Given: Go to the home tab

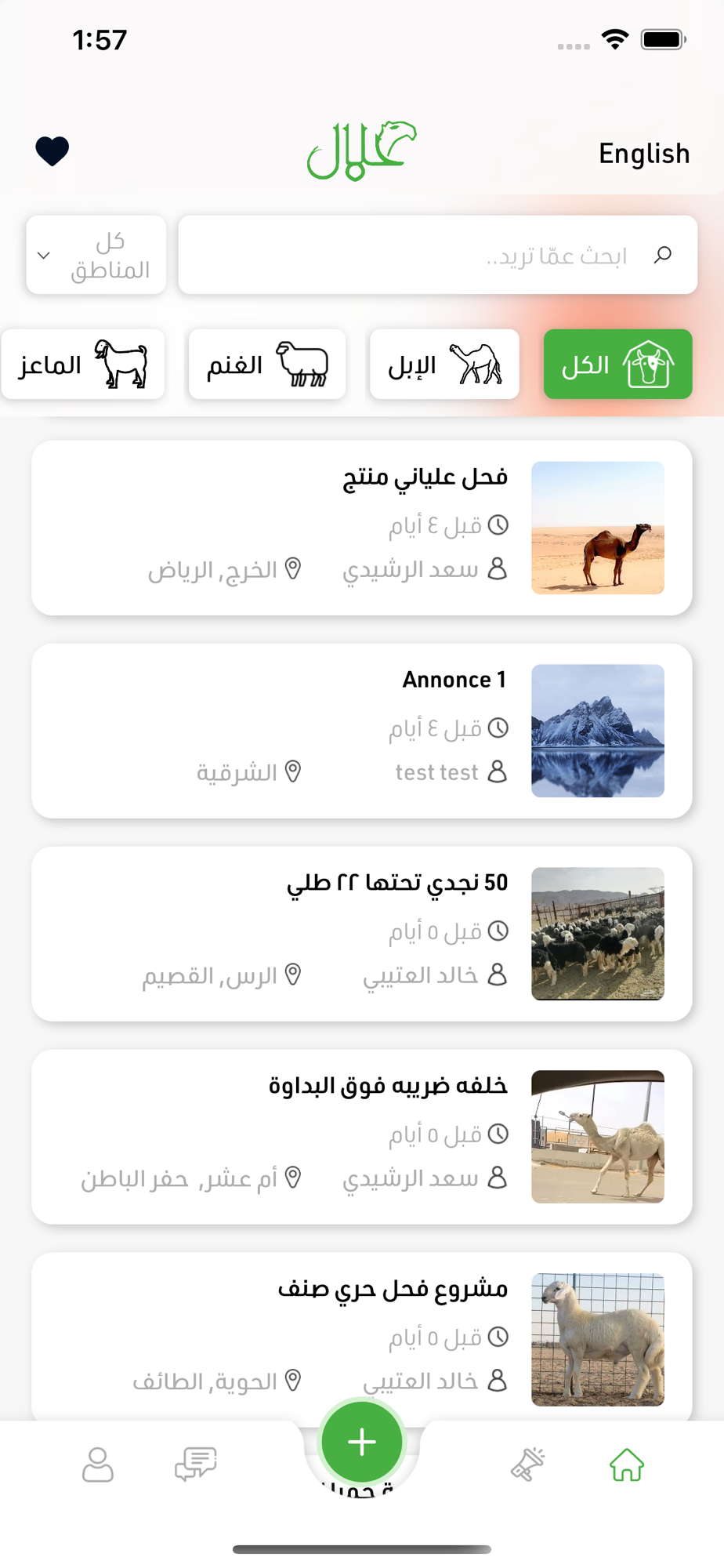Looking at the screenshot, I should coord(627,1465).
